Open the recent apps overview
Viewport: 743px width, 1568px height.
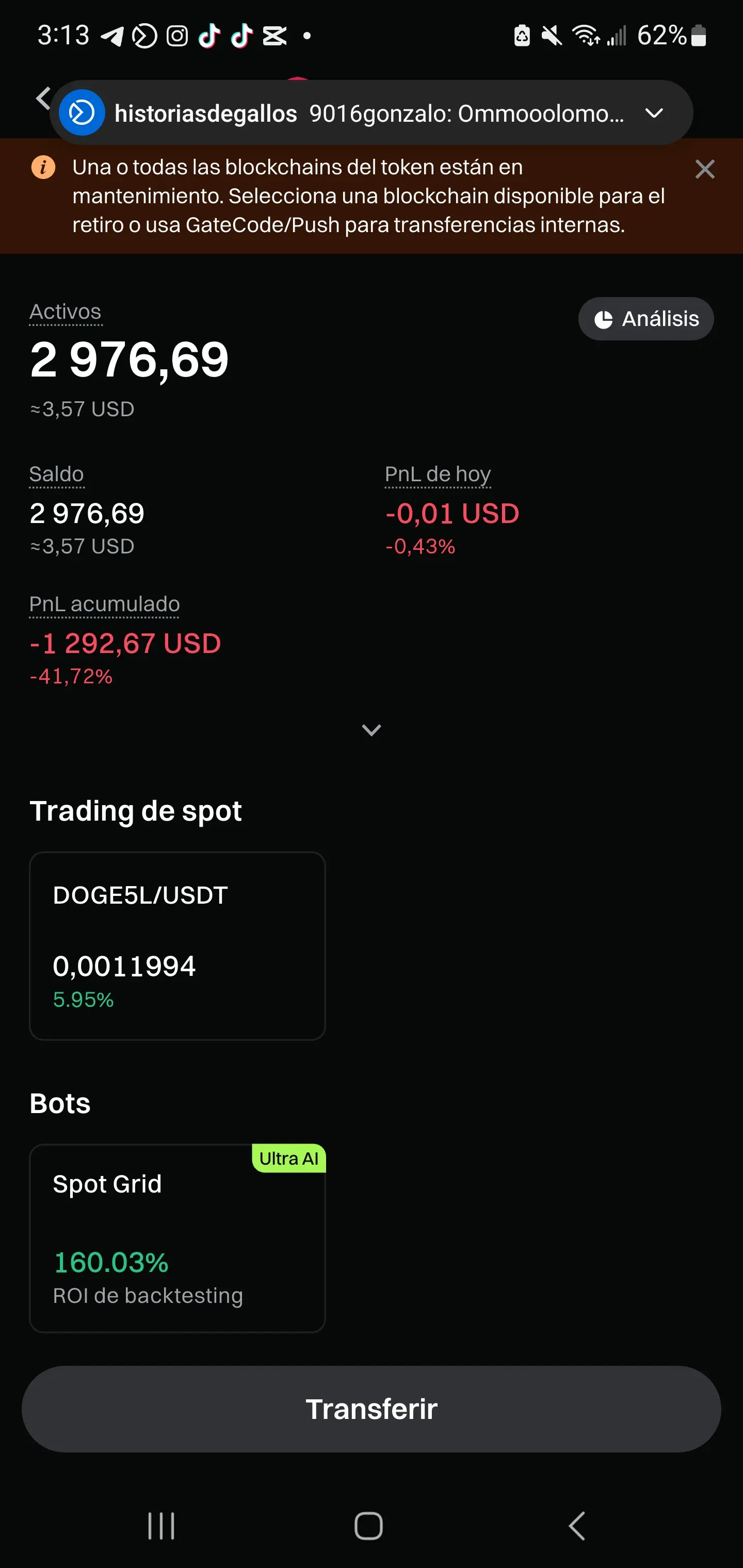tap(161, 1525)
